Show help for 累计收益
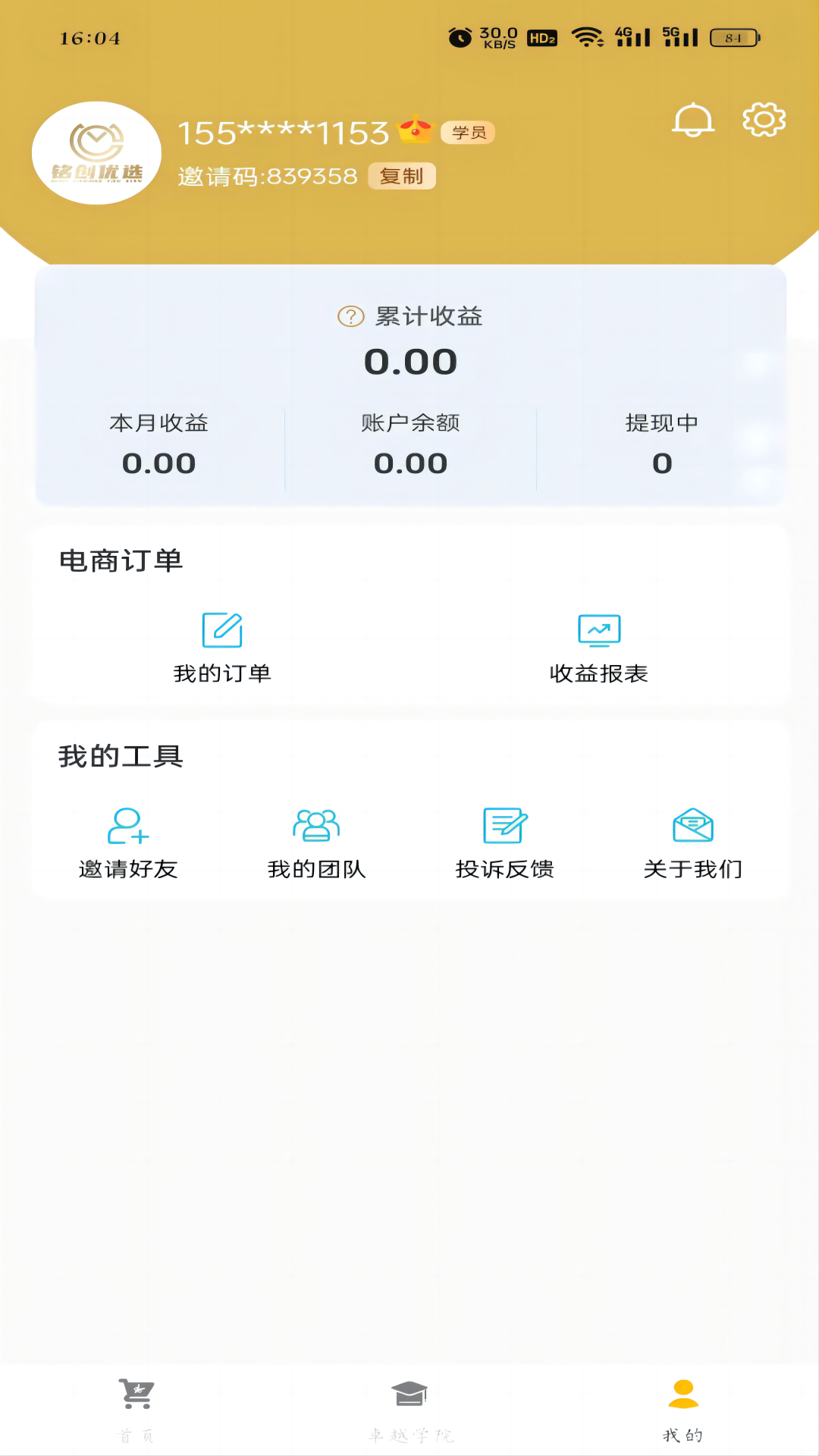 tap(350, 316)
